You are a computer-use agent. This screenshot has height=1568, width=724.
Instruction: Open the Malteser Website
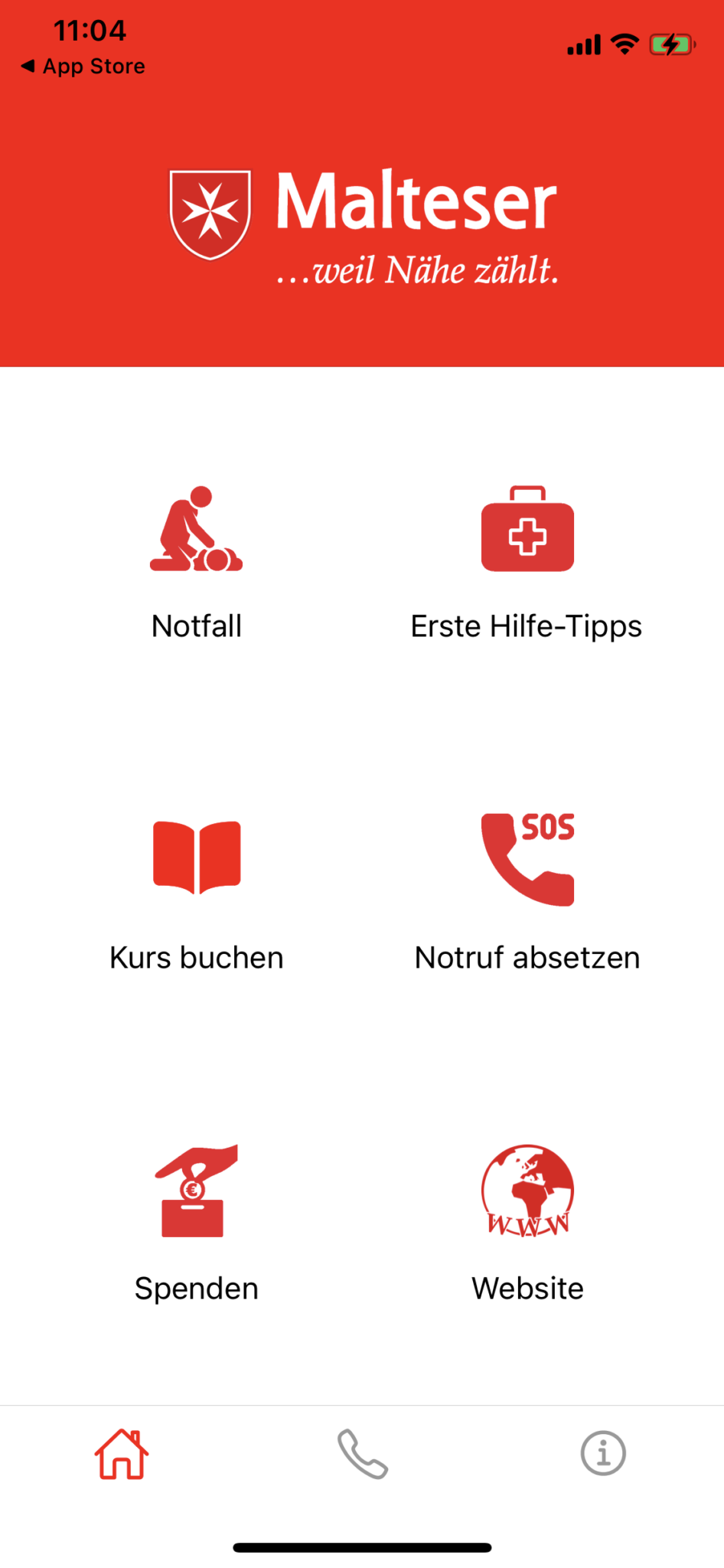coord(527,1223)
